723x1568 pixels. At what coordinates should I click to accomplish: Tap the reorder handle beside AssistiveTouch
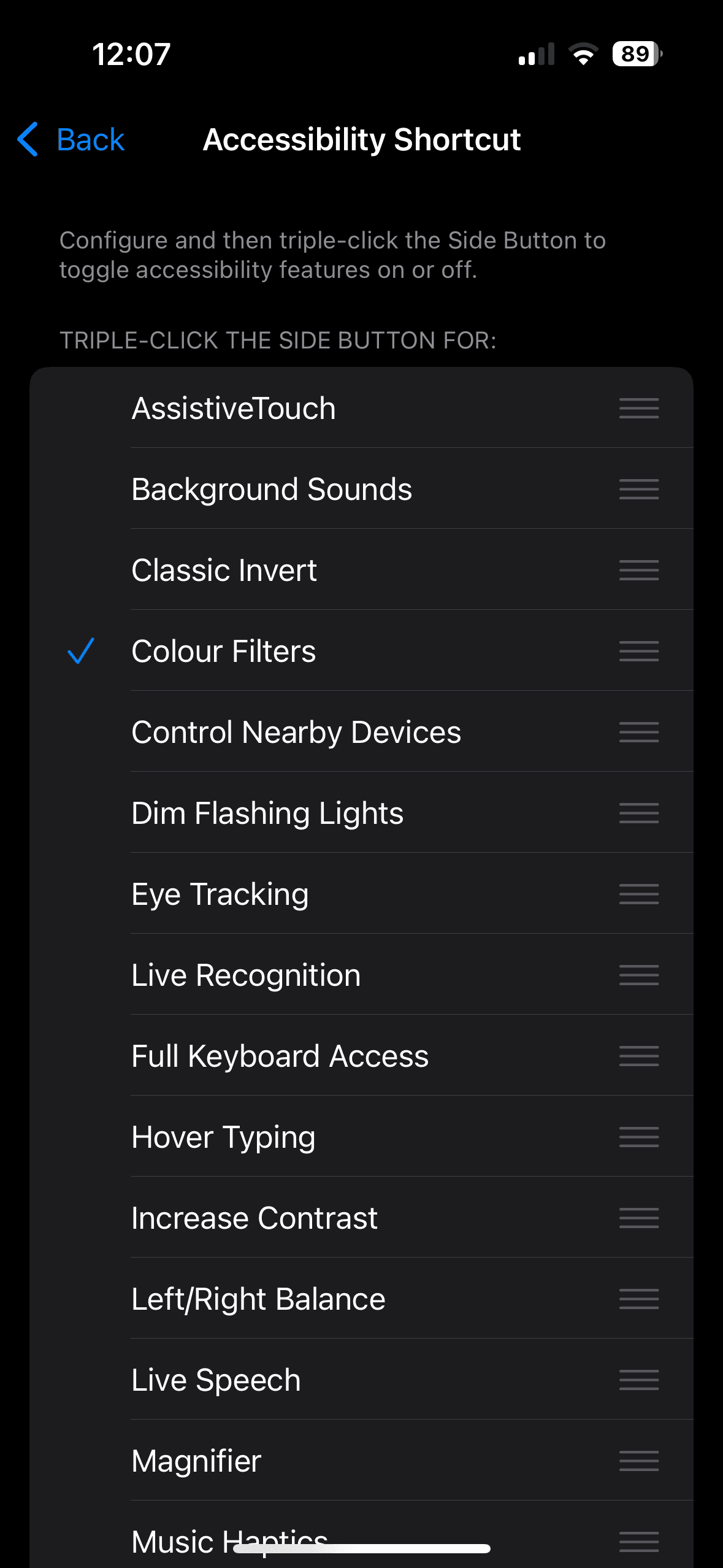click(x=638, y=408)
